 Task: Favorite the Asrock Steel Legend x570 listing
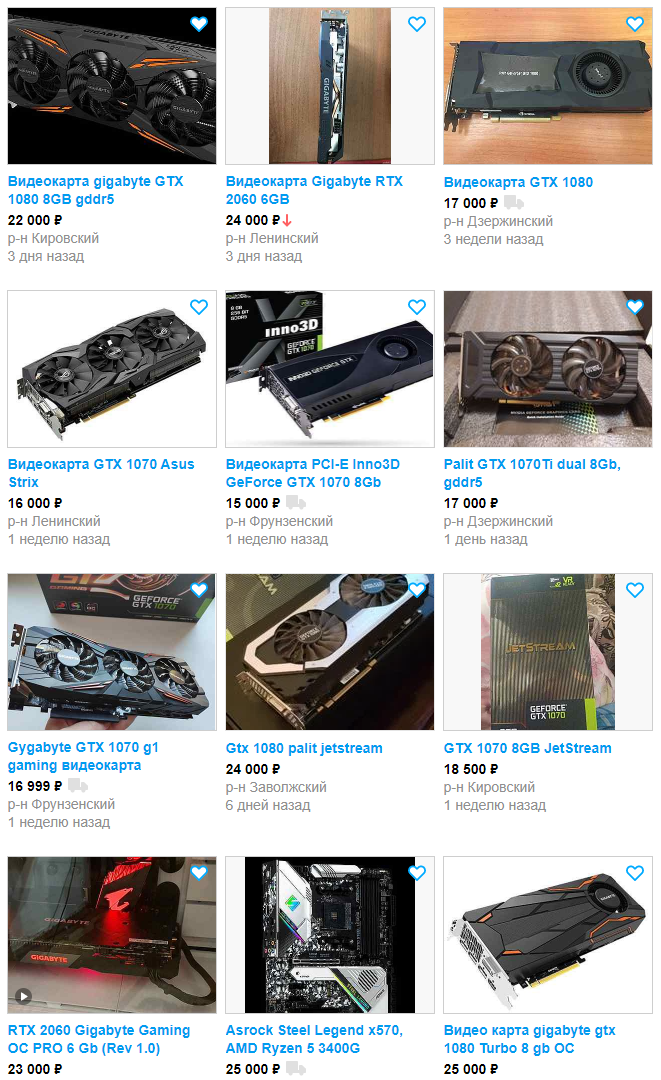[417, 873]
